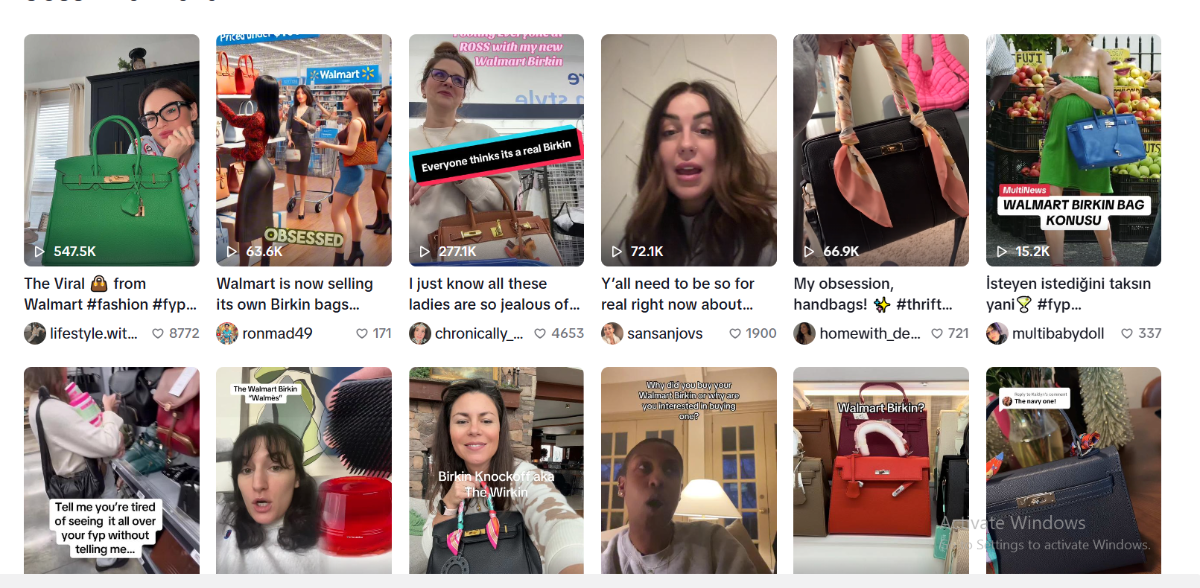Like chronically_'s video with 4653 likes
The width and height of the screenshot is (1200, 588).
541,333
